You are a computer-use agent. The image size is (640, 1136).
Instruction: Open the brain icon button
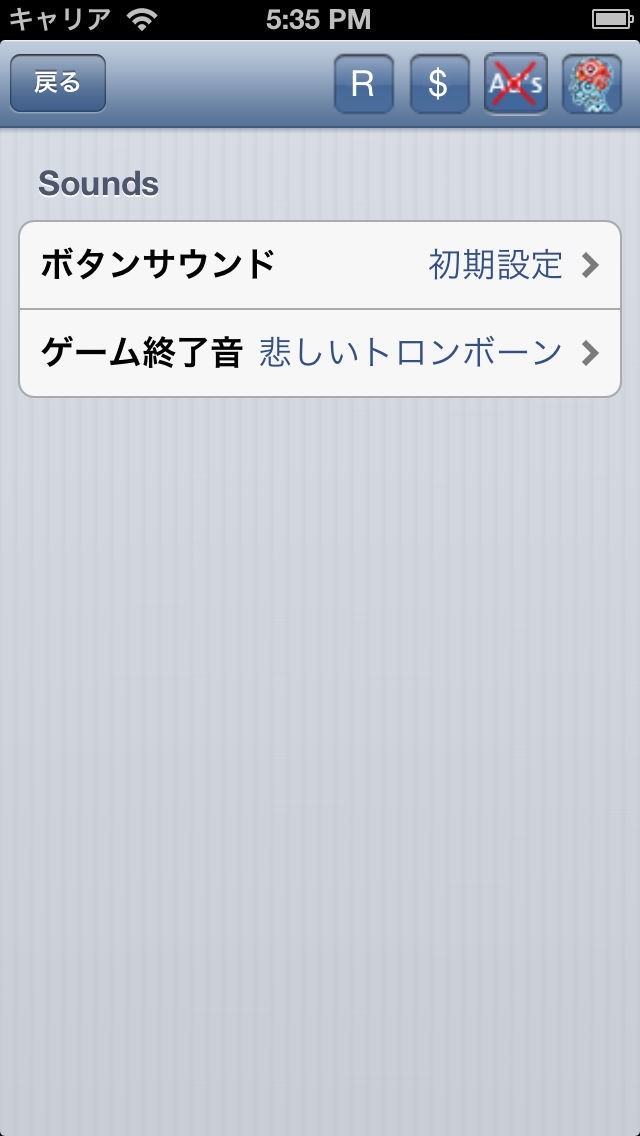click(x=591, y=84)
